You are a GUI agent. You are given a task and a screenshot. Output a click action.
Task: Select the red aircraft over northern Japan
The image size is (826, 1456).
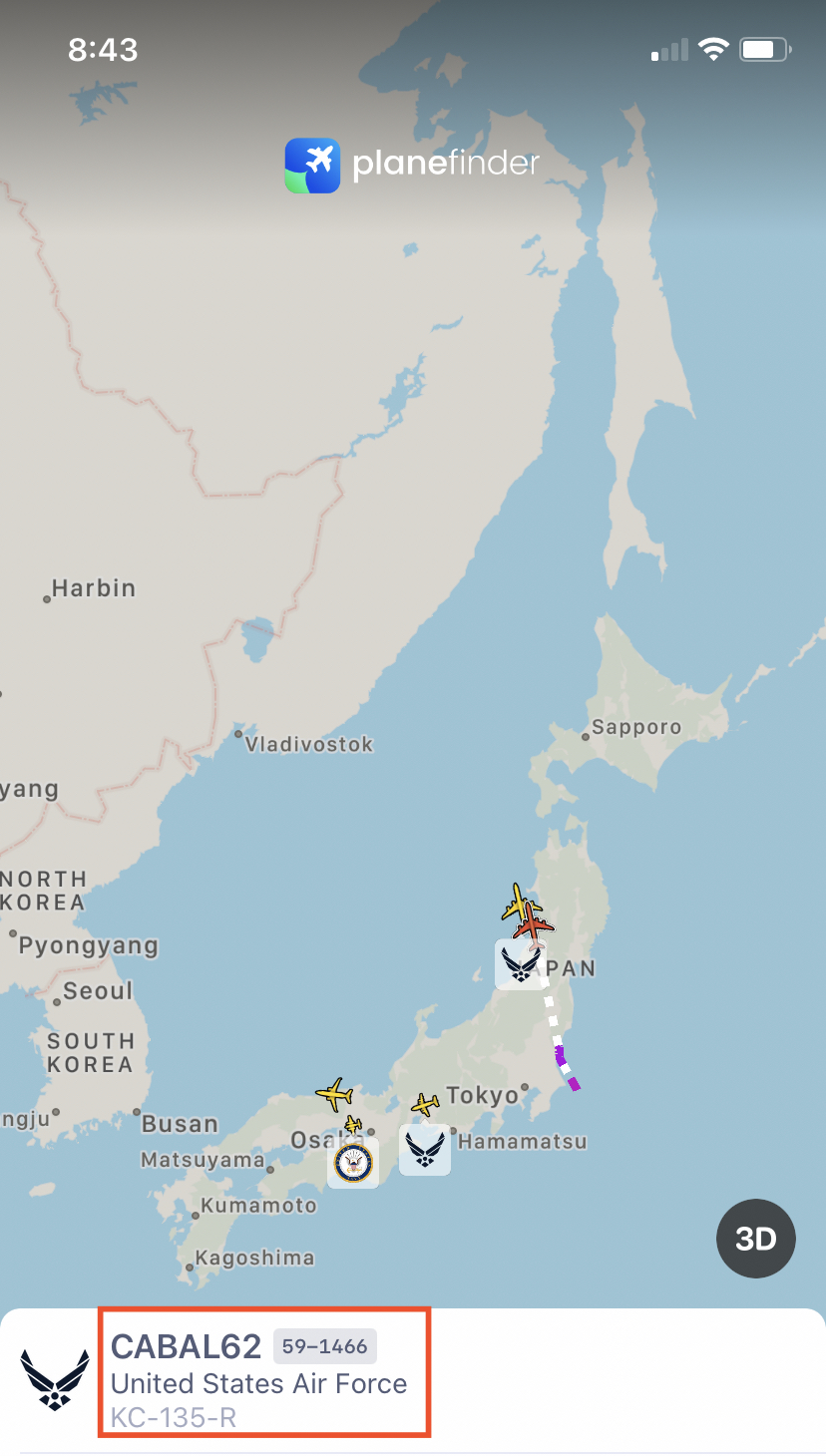[x=534, y=927]
